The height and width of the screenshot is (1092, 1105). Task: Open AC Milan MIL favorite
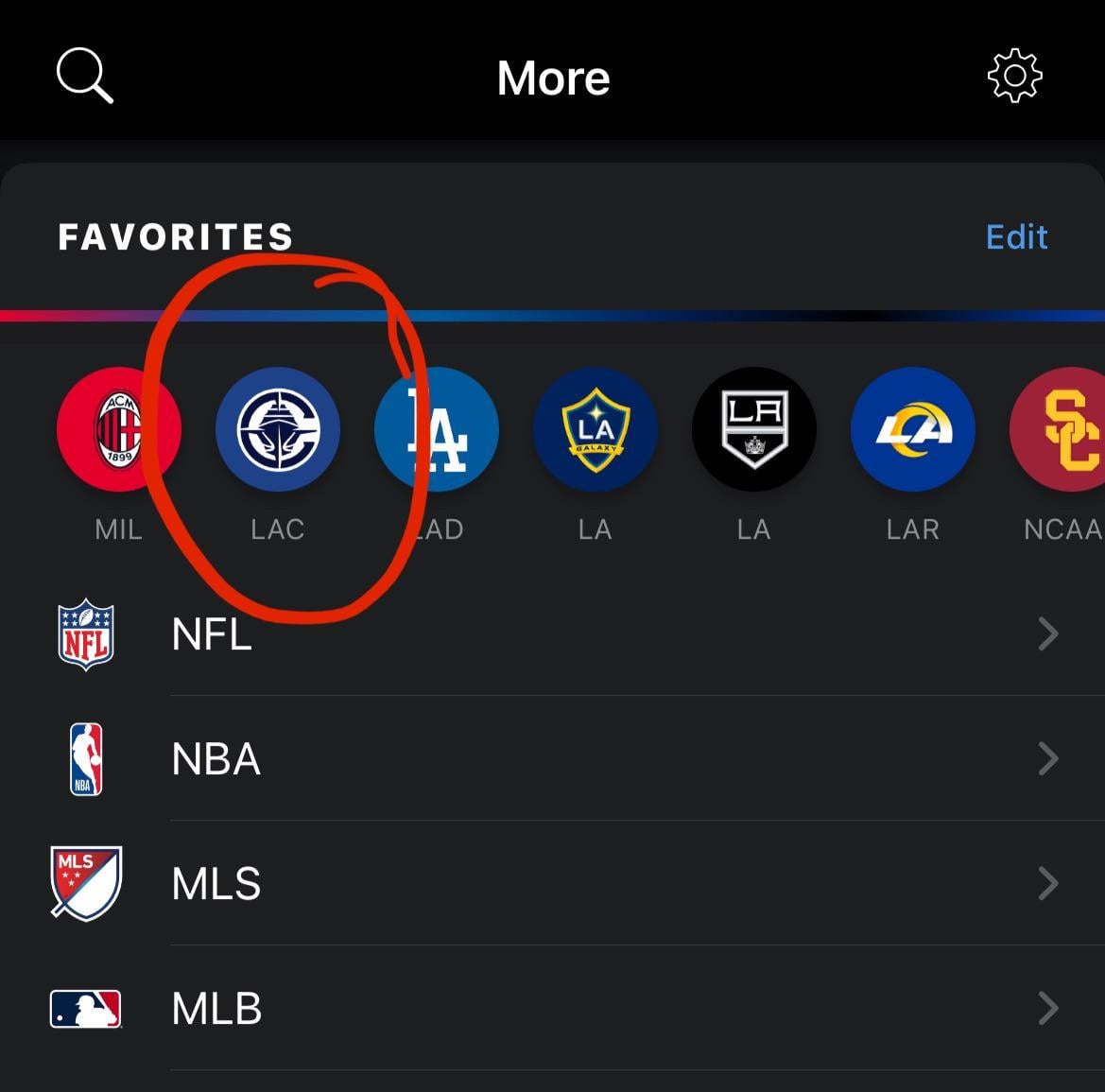click(x=118, y=430)
